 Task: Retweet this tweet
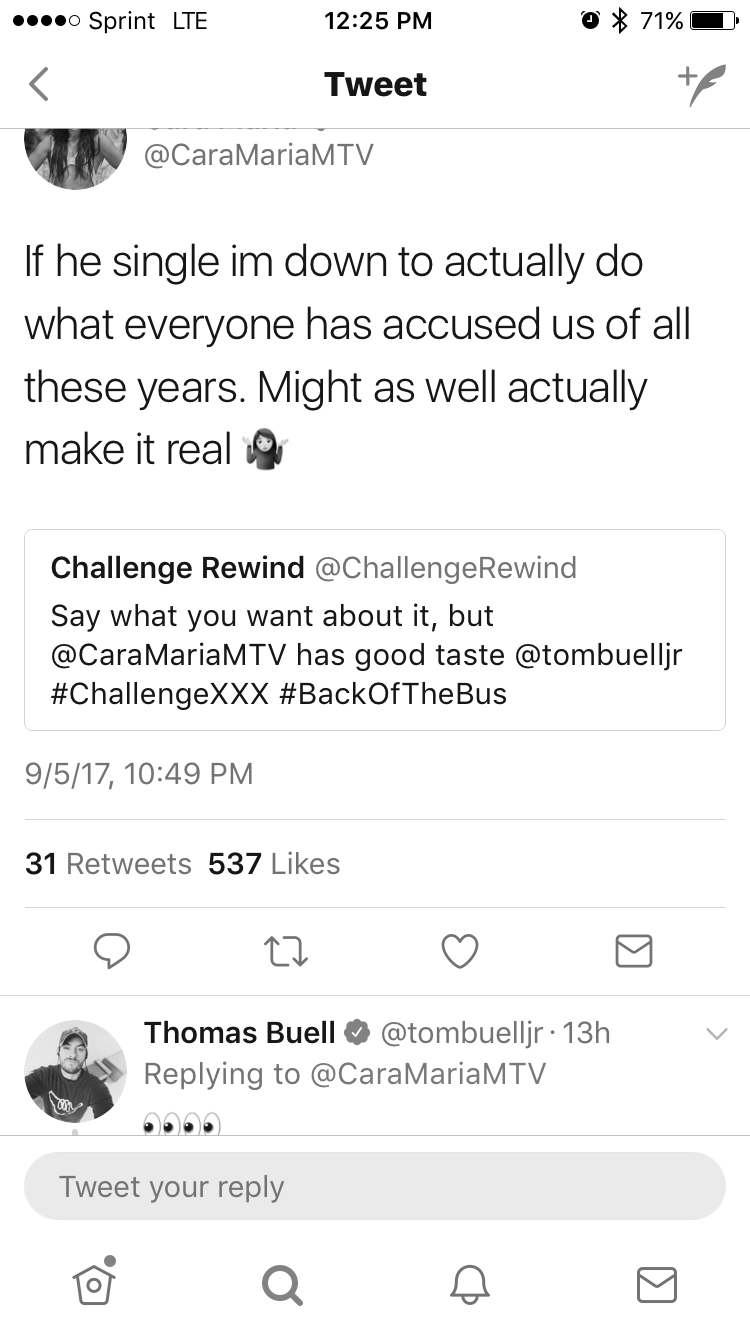(x=285, y=951)
